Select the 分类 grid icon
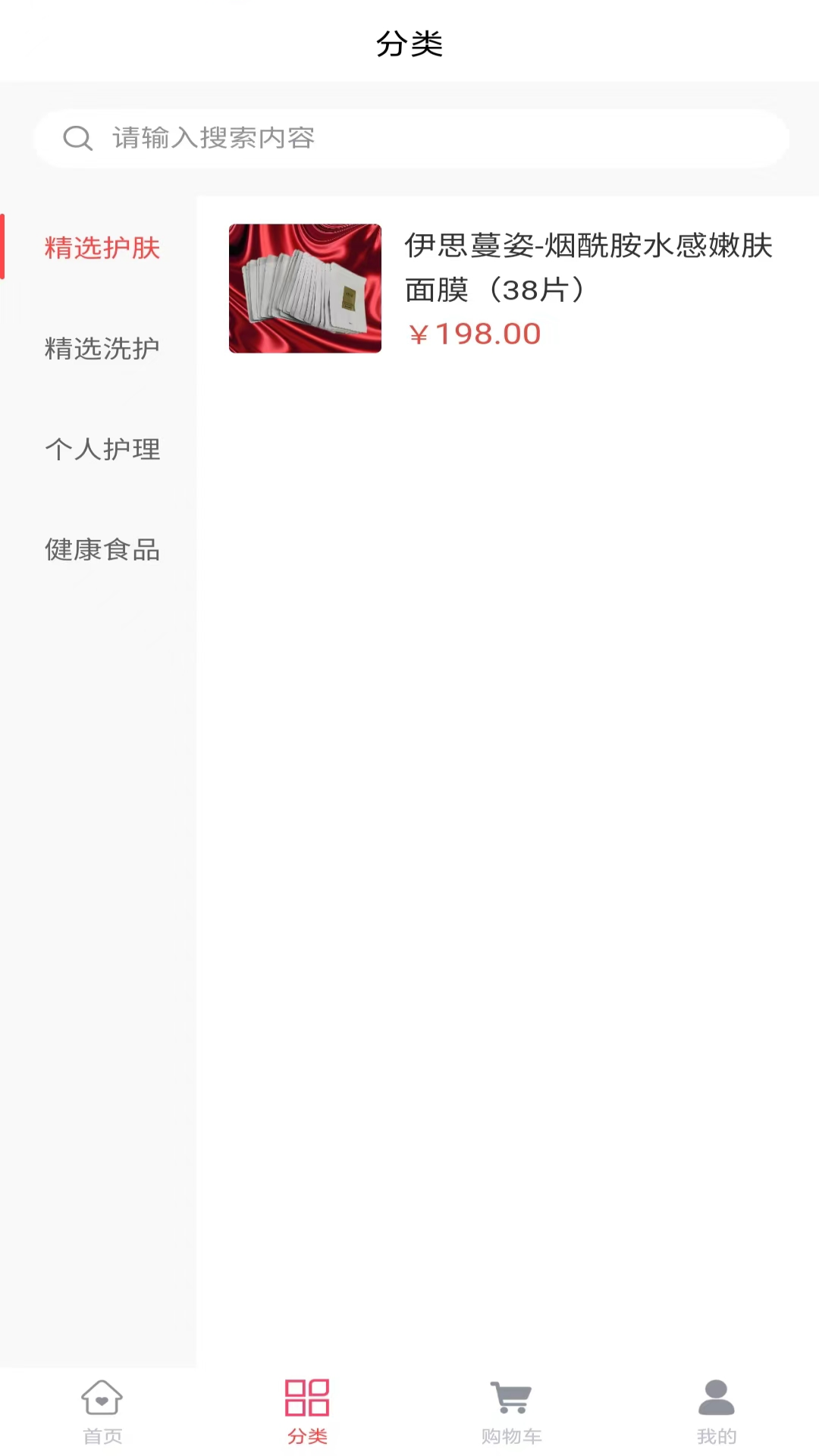The image size is (819, 1456). point(307,1399)
